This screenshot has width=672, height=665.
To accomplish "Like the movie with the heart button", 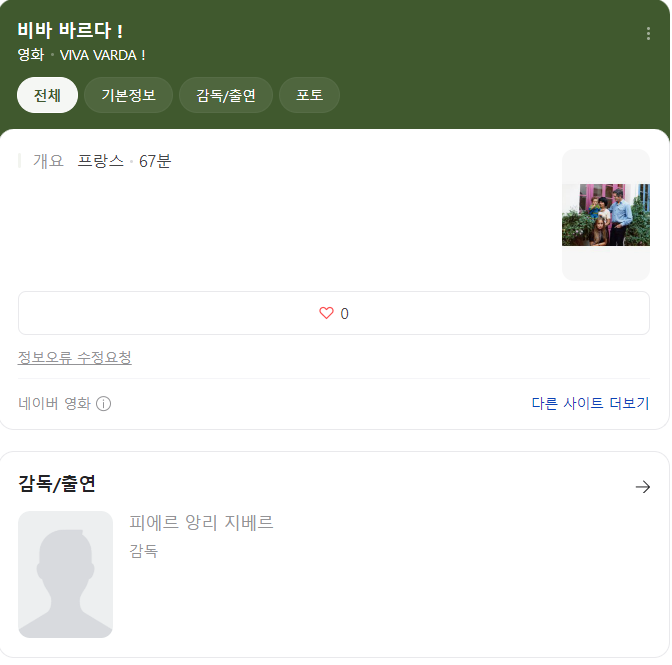I will pos(334,313).
